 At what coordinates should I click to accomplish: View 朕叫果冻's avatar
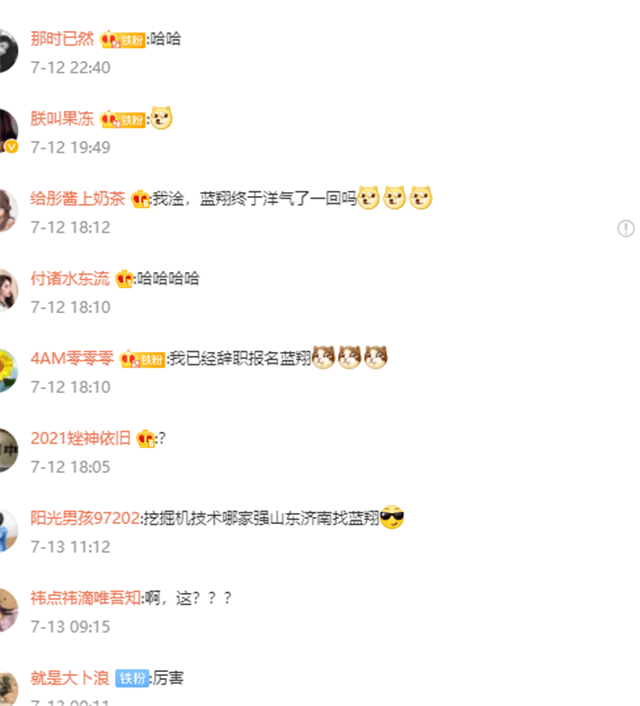click(7, 130)
